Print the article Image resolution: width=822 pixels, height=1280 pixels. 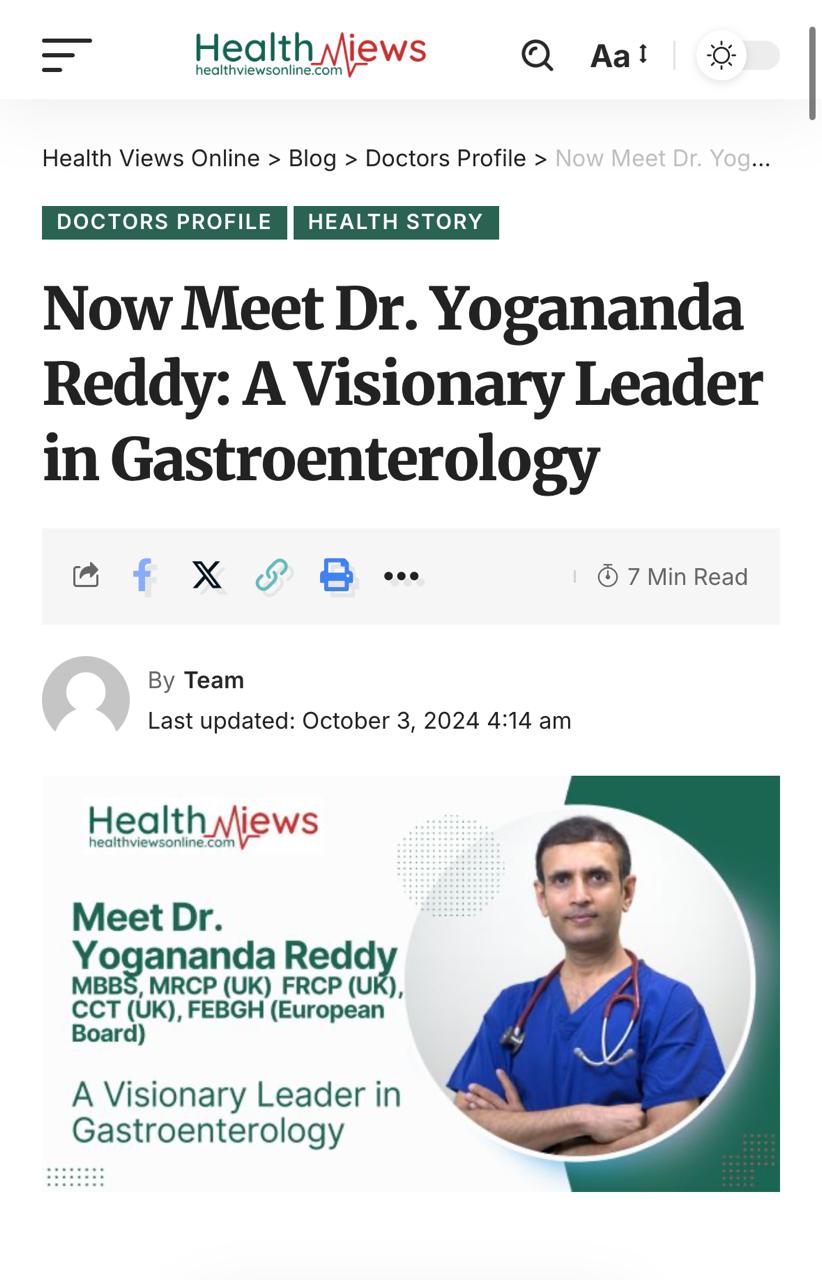coord(336,575)
